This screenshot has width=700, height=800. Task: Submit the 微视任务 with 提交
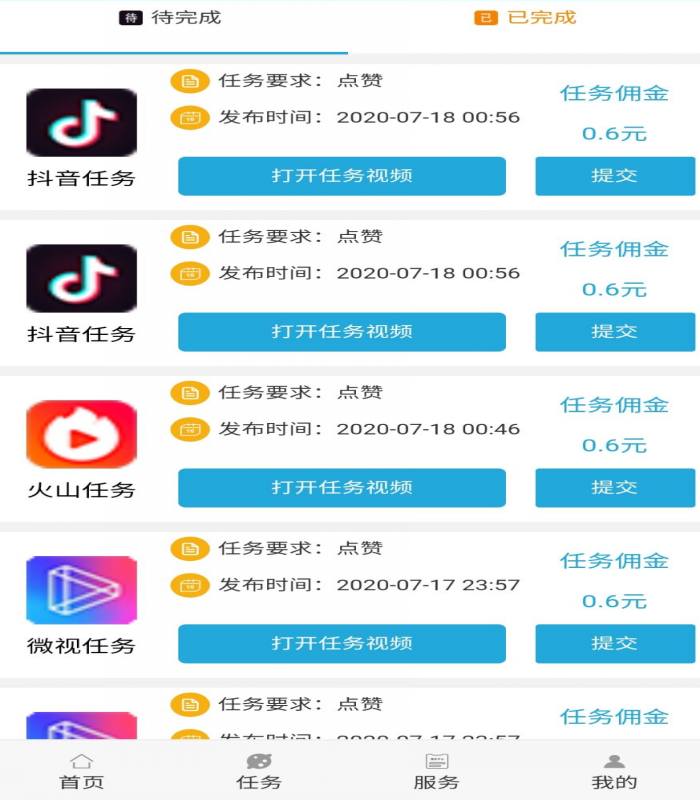[614, 644]
